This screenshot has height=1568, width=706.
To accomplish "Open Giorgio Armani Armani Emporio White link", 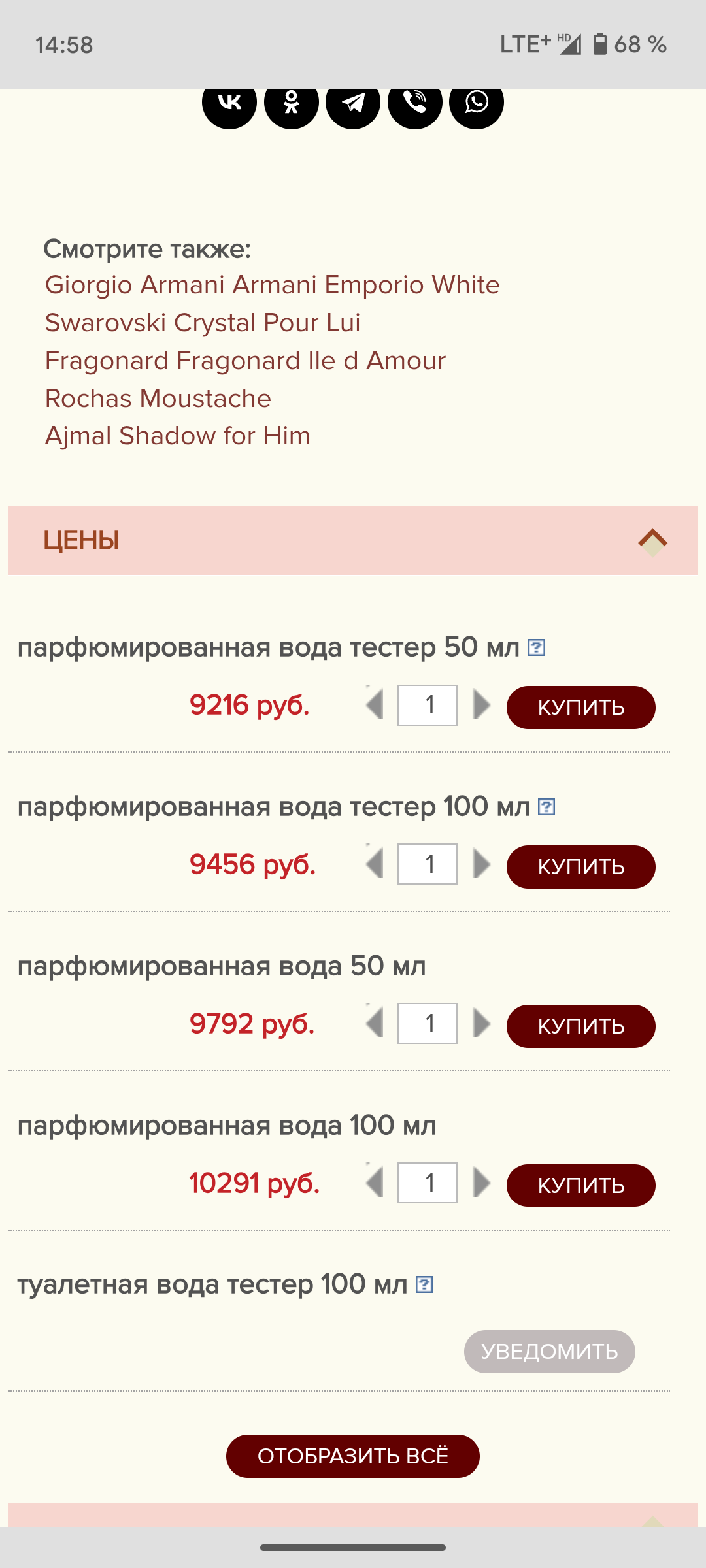I will pyautogui.click(x=272, y=285).
